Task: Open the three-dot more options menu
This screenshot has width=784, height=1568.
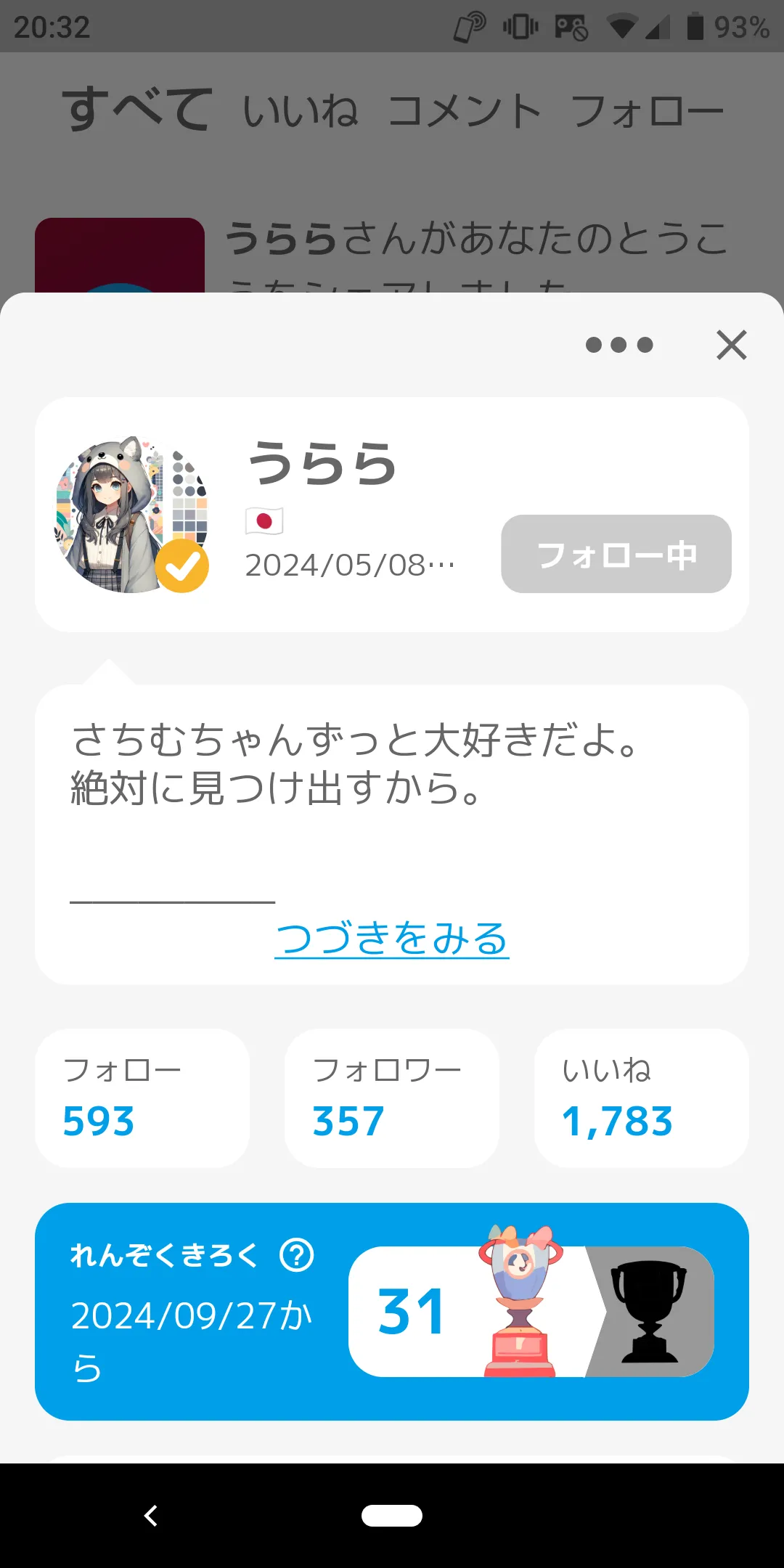Action: (619, 345)
